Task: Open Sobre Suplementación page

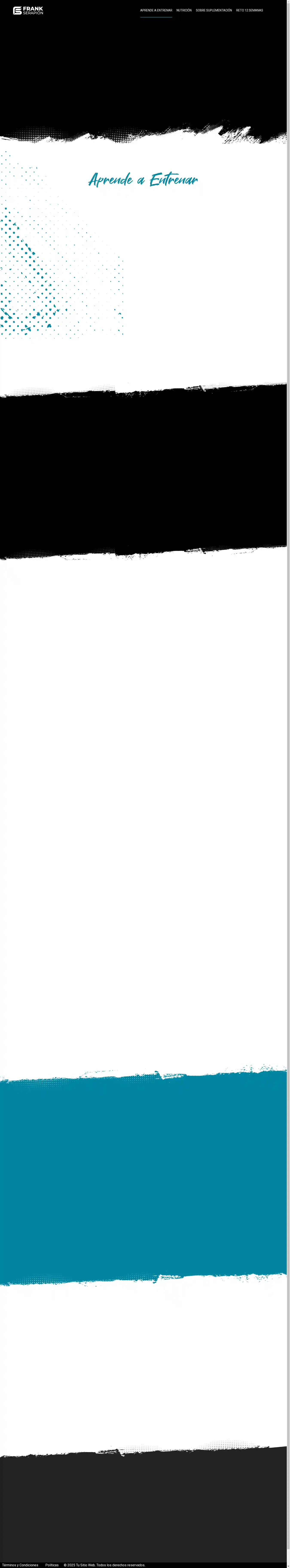Action: click(x=213, y=10)
